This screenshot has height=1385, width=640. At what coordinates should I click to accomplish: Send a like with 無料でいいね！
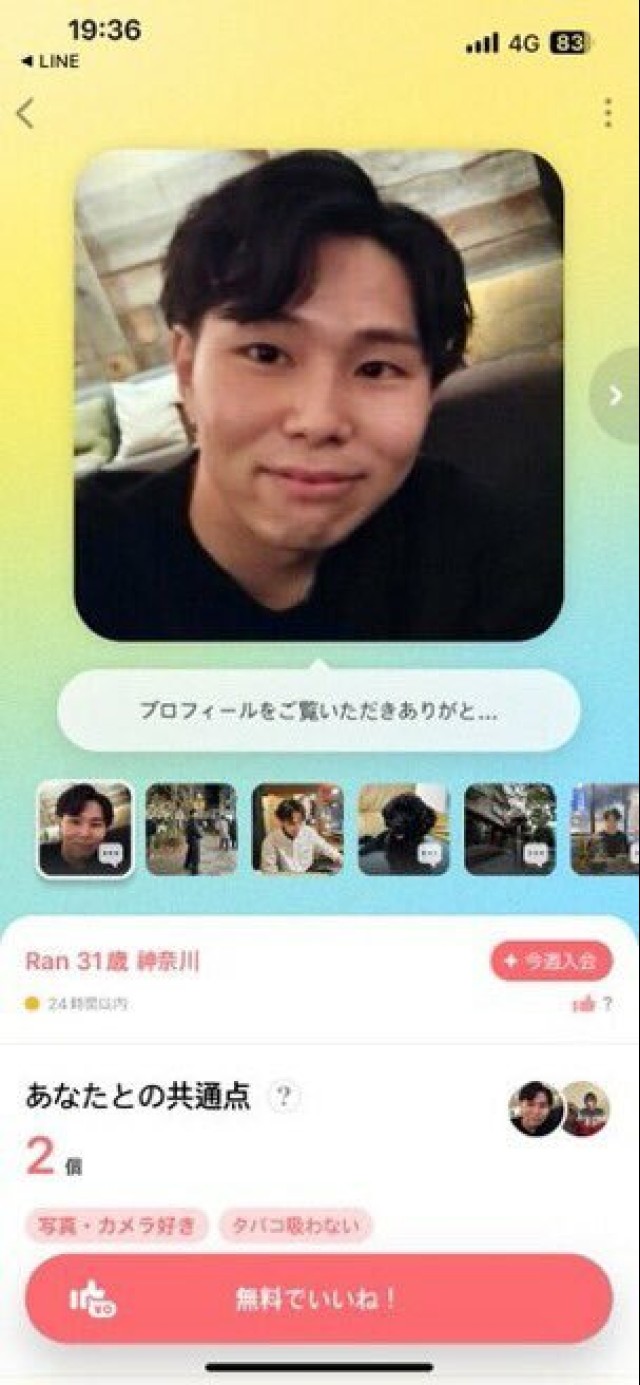[x=319, y=1299]
